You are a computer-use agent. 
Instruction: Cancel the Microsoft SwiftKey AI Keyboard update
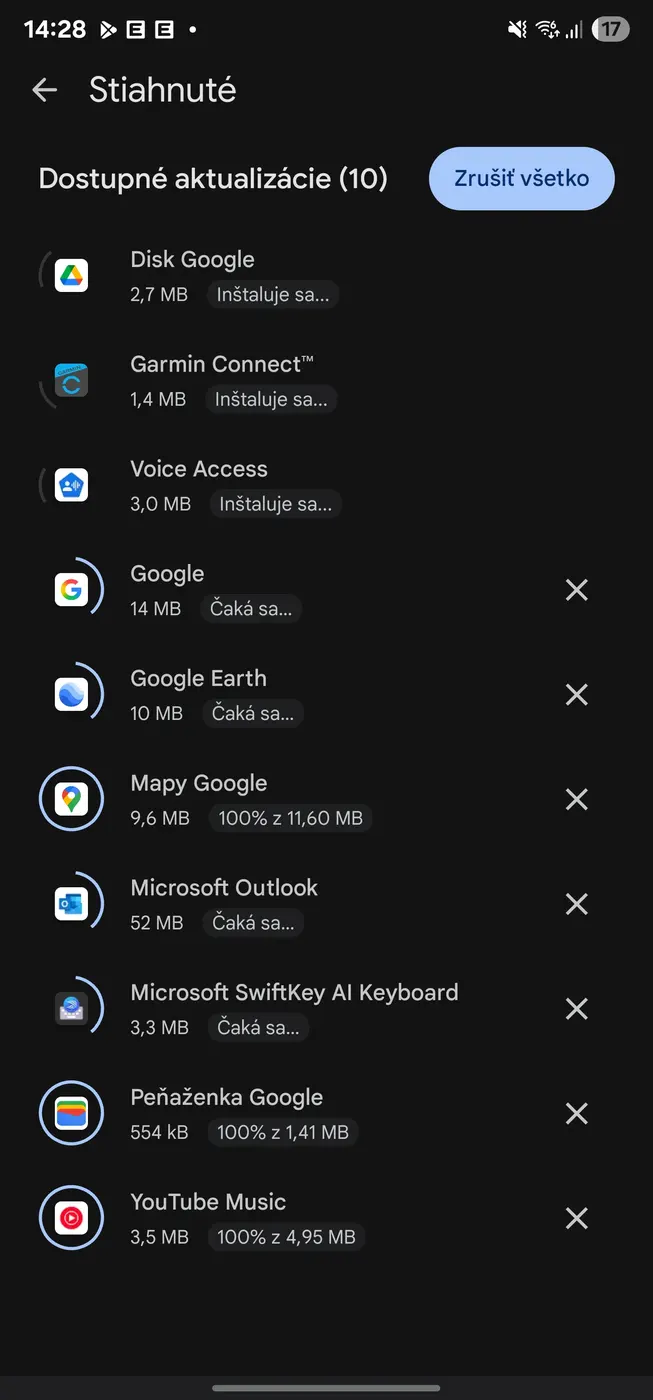tap(576, 1009)
